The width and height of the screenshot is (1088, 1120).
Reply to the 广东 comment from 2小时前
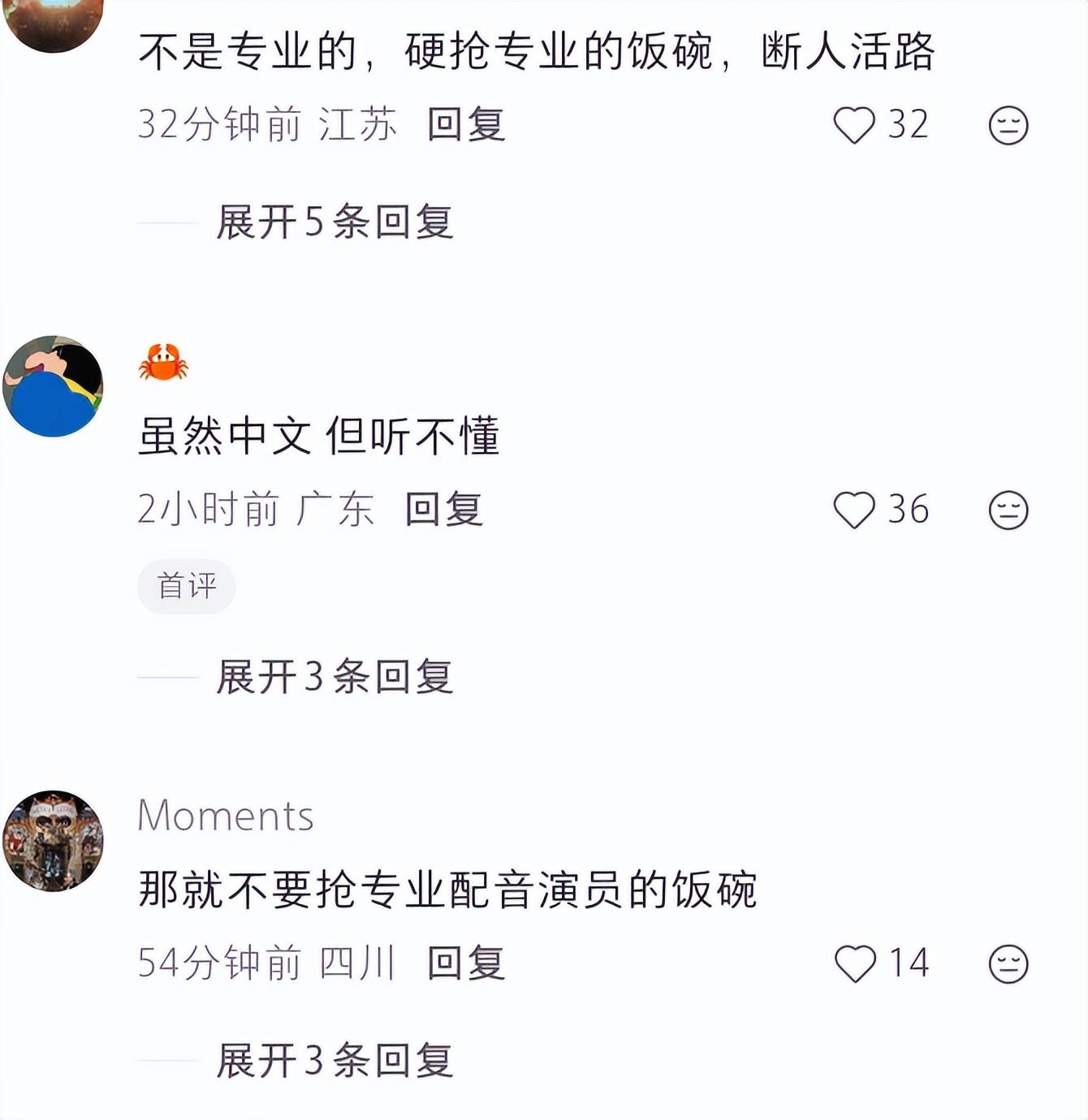pyautogui.click(x=444, y=510)
